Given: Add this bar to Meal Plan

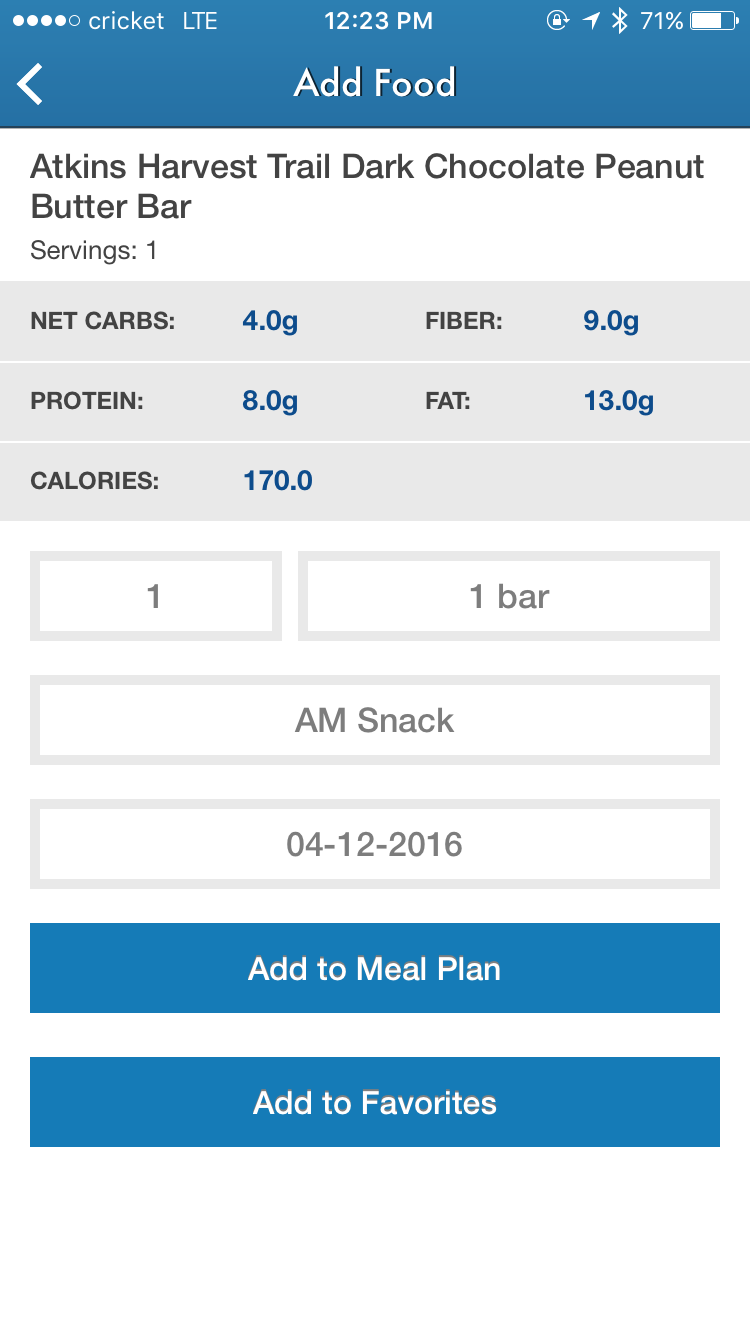Looking at the screenshot, I should pyautogui.click(x=375, y=968).
